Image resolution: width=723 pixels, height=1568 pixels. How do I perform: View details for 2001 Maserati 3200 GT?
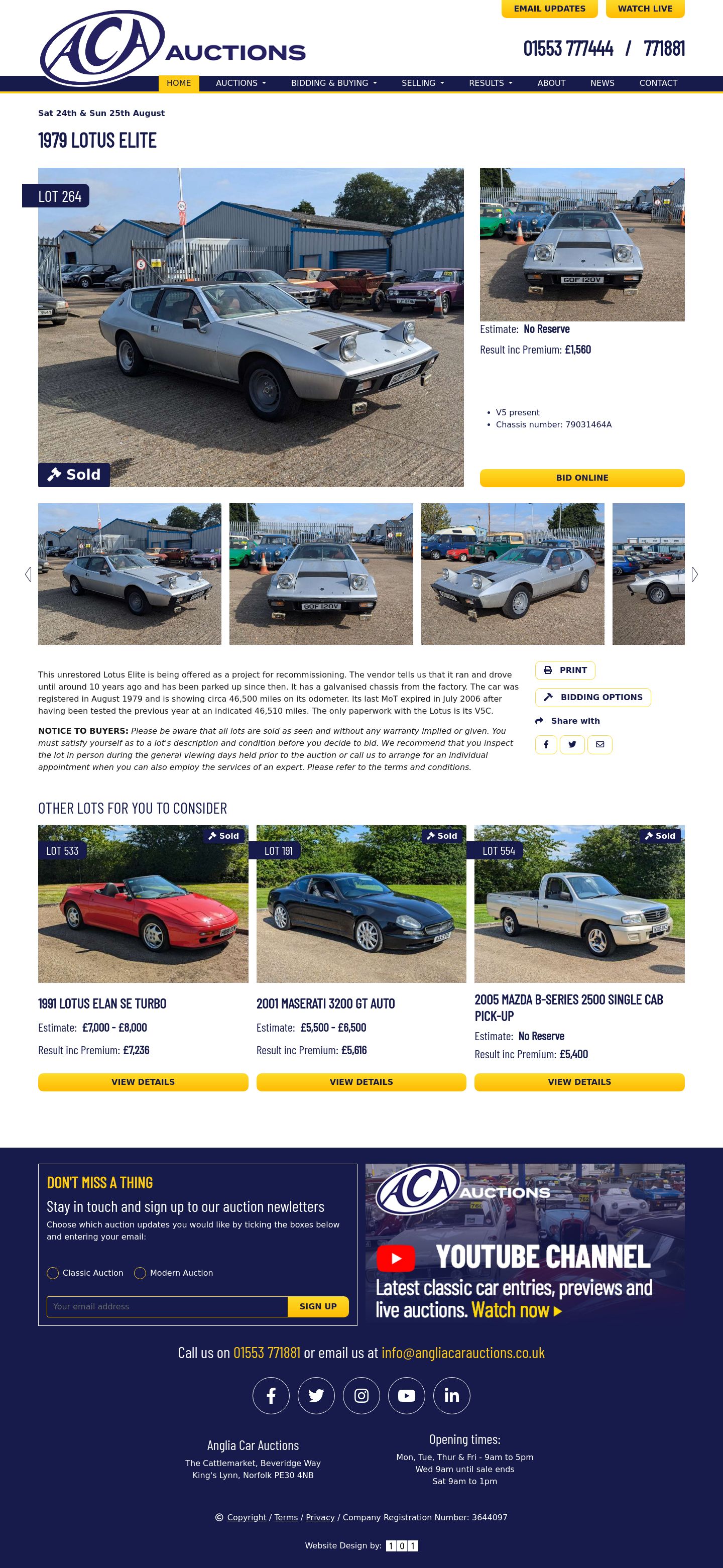click(x=361, y=1082)
